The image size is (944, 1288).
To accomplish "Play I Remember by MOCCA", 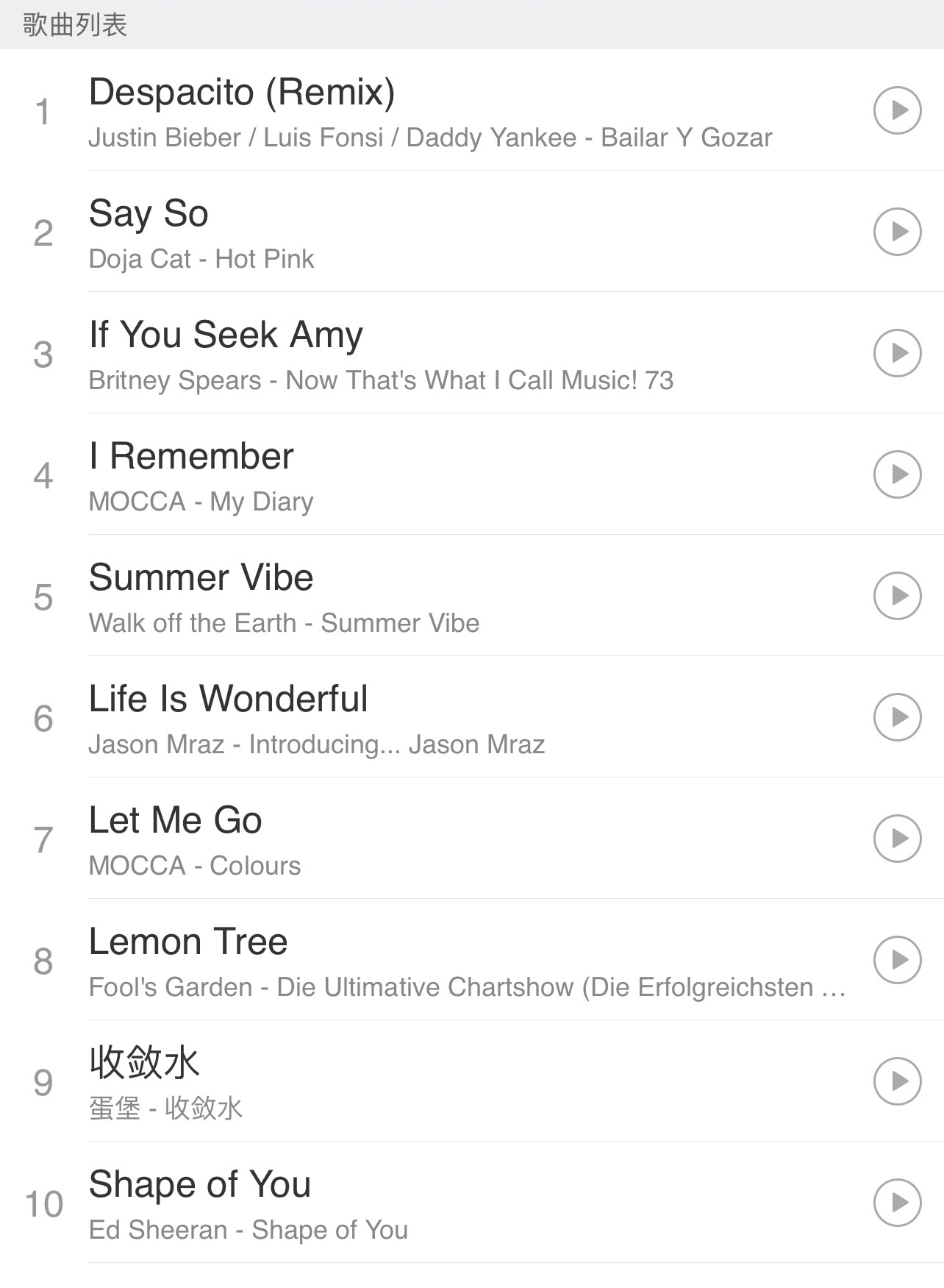I will tap(897, 474).
